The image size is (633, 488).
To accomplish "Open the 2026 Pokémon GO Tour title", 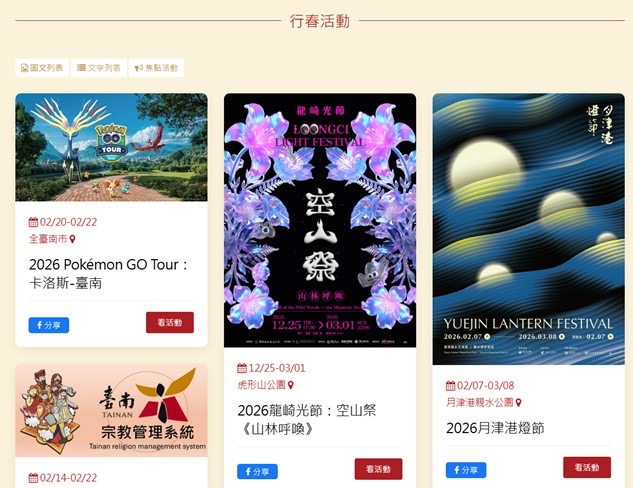I will [108, 274].
